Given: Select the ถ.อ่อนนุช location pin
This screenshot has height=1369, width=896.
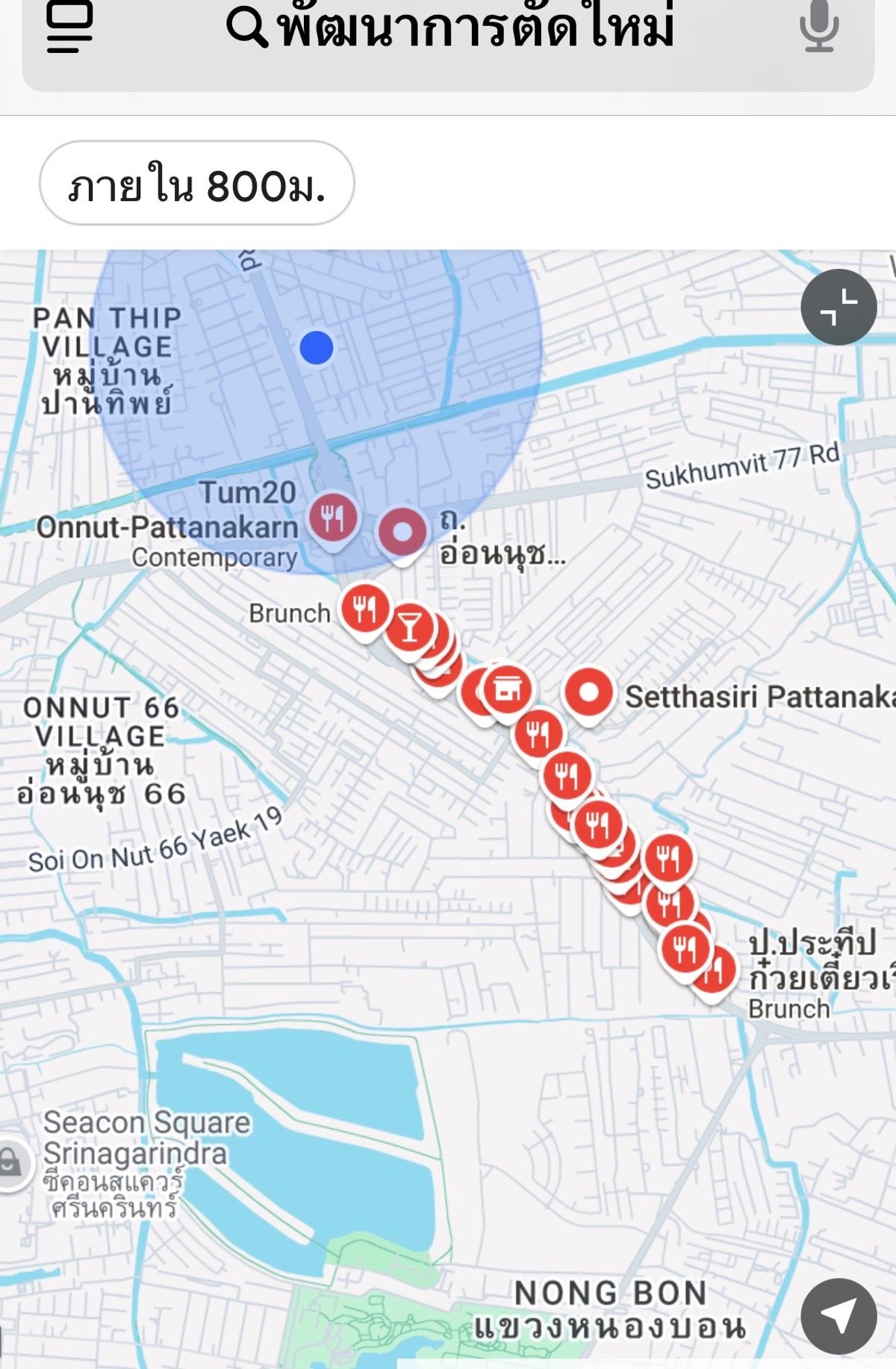Looking at the screenshot, I should coord(402,533).
